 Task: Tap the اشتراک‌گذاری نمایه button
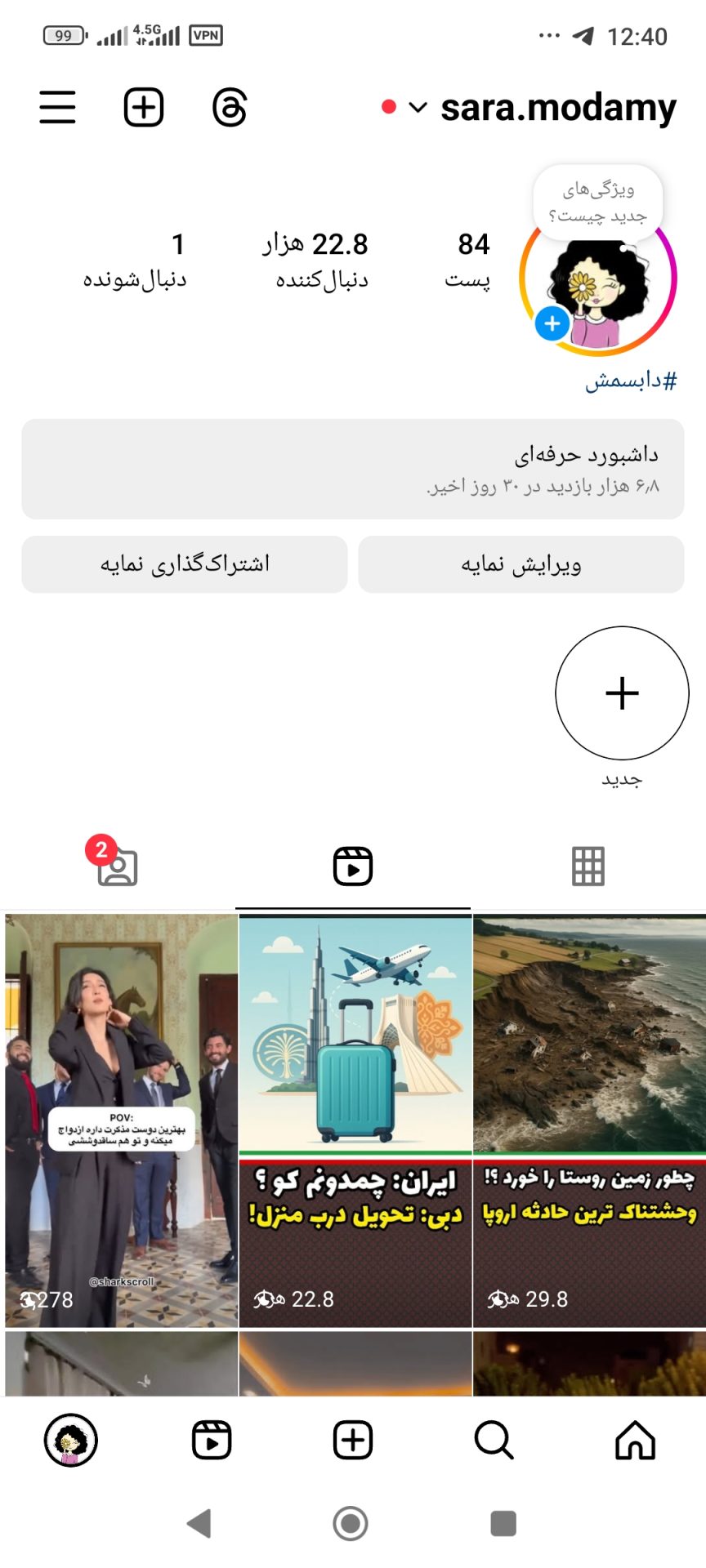tap(185, 564)
